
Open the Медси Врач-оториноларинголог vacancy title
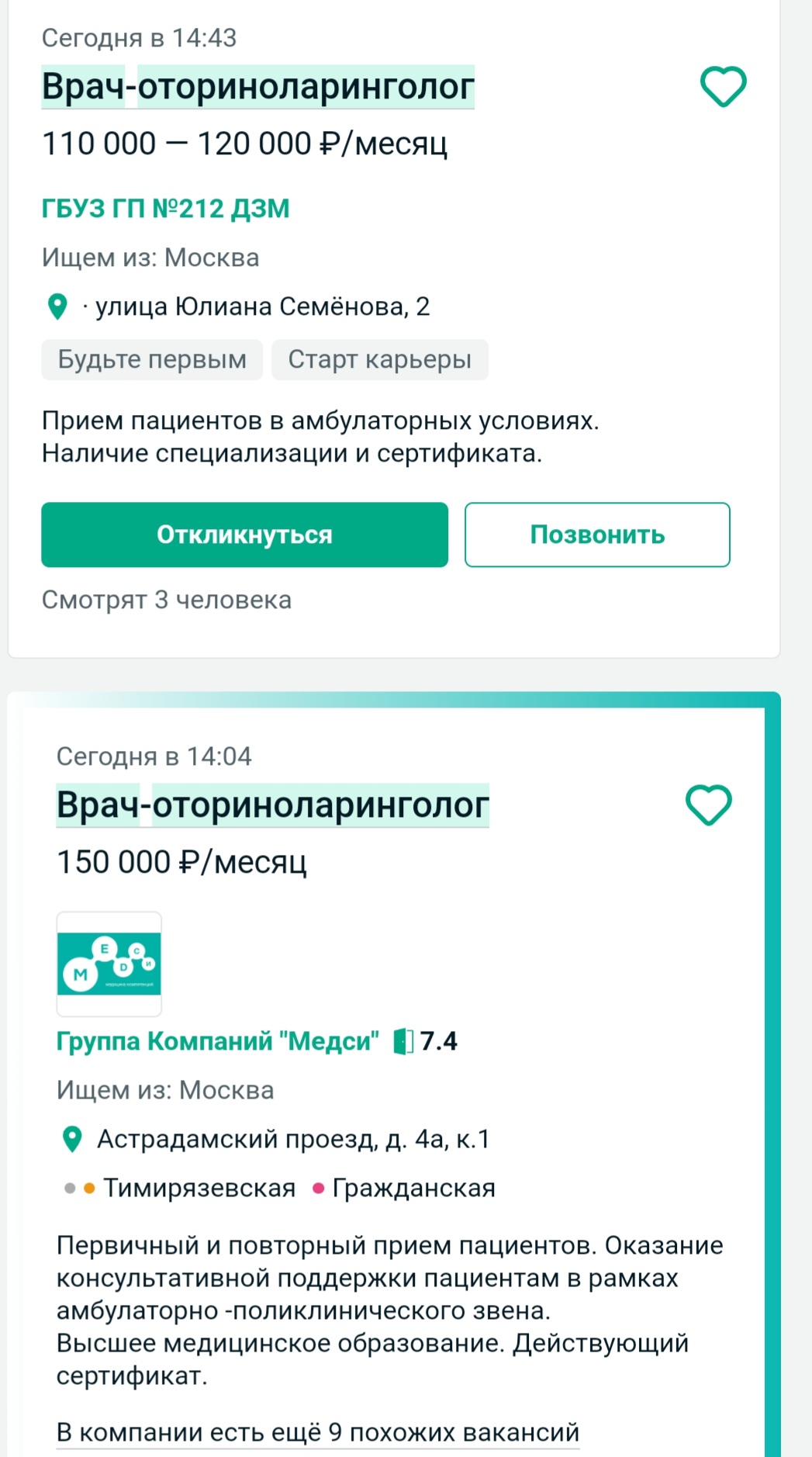pyautogui.click(x=272, y=805)
